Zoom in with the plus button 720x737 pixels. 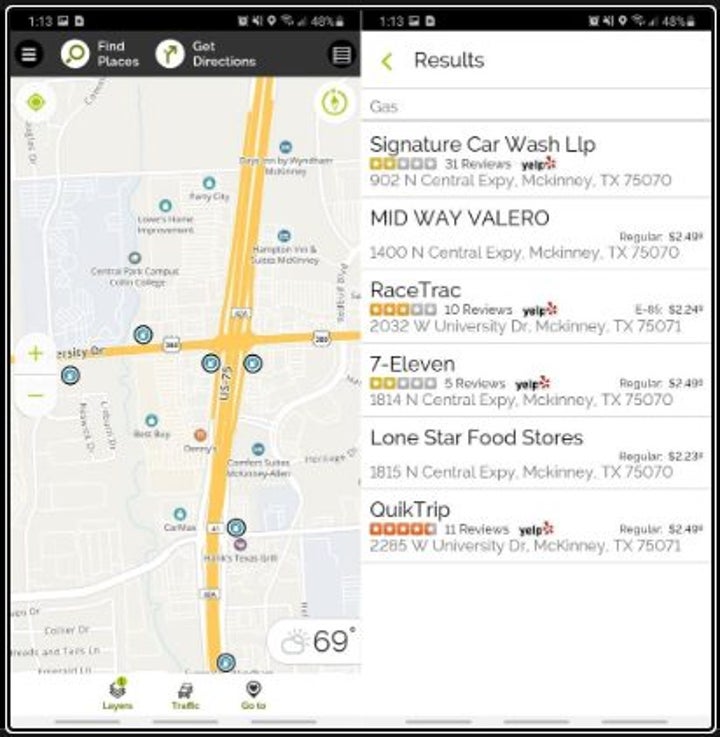tap(36, 353)
